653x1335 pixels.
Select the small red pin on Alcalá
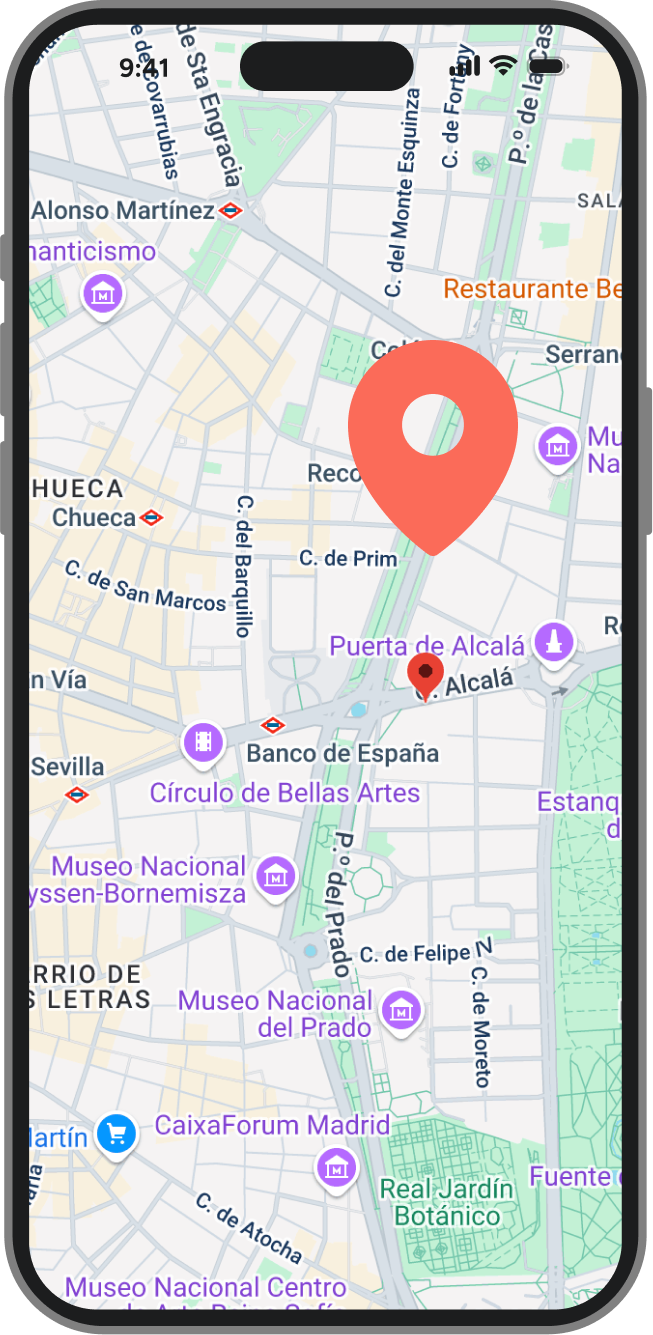click(x=426, y=675)
